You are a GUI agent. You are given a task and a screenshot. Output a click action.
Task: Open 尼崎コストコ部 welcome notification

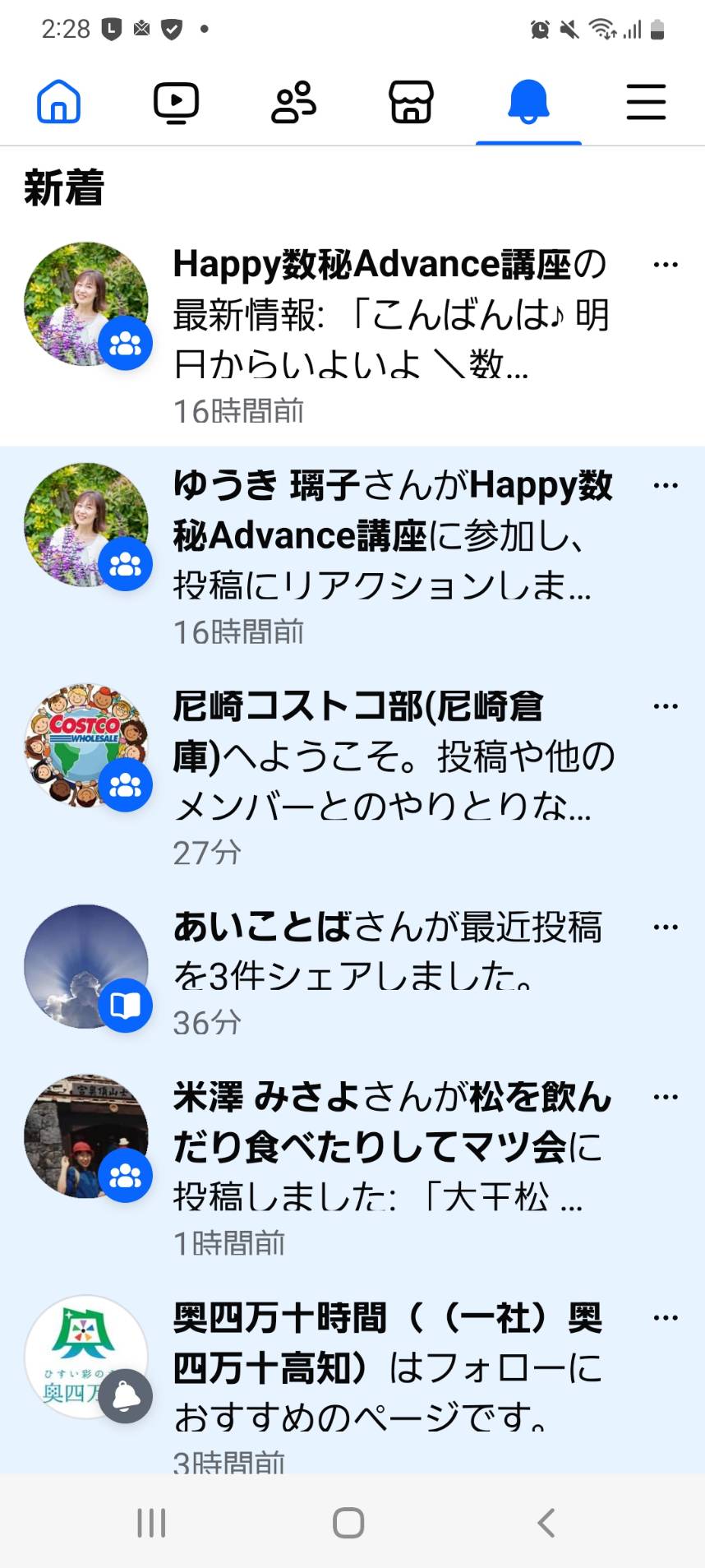click(352, 777)
